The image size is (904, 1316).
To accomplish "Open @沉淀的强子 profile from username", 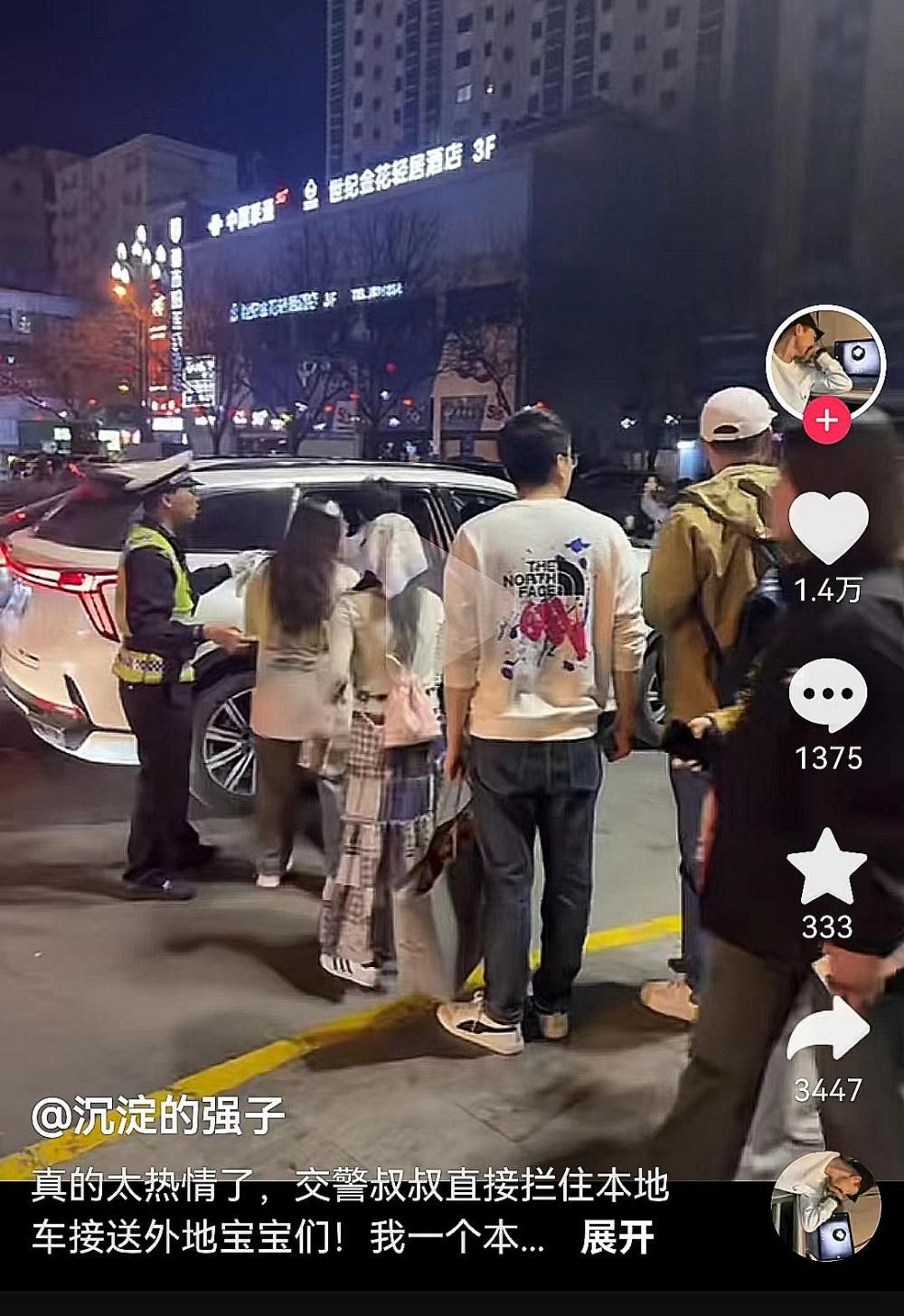I will coord(158,1116).
